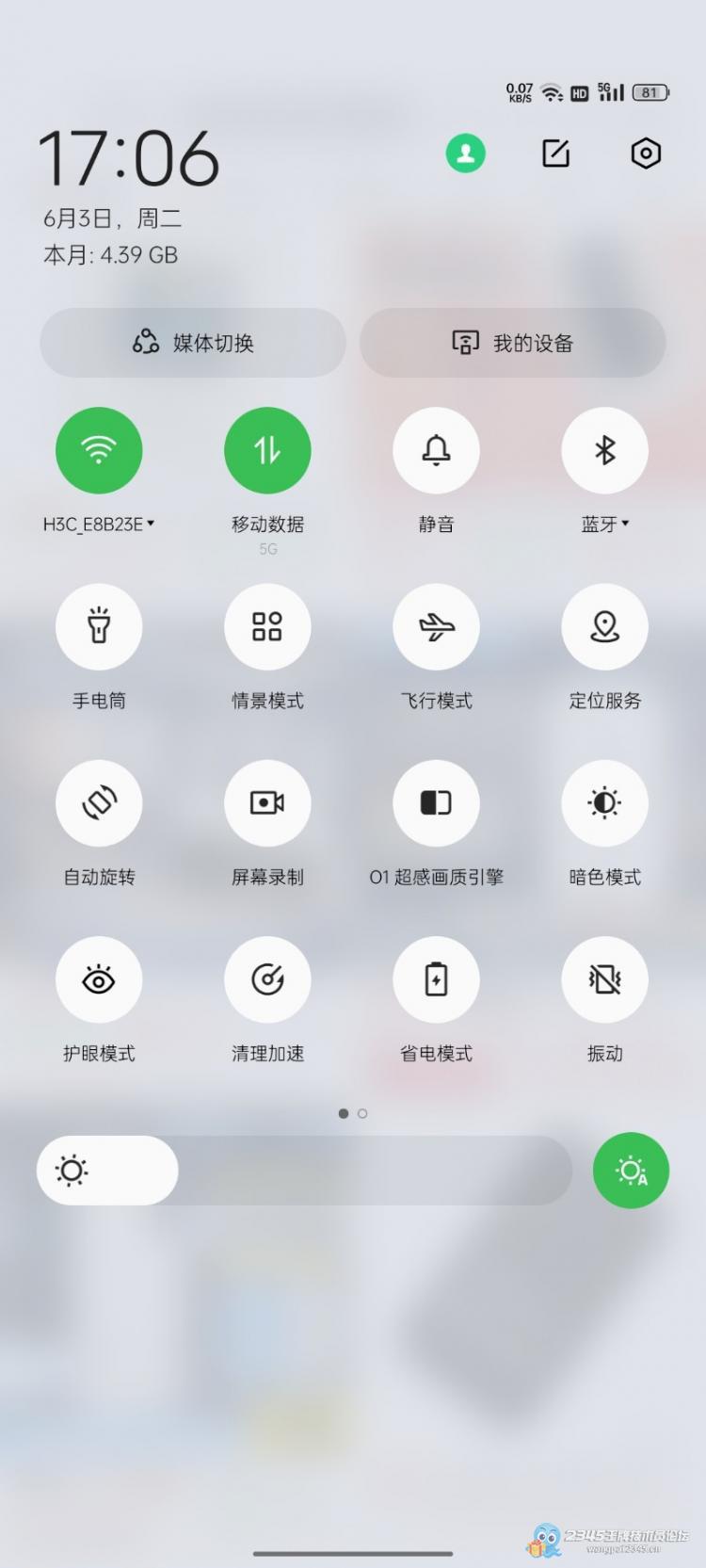Screen dimensions: 706x1568
Task: Turn off Wi-Fi H3C_E8B23E
Action: (x=99, y=450)
